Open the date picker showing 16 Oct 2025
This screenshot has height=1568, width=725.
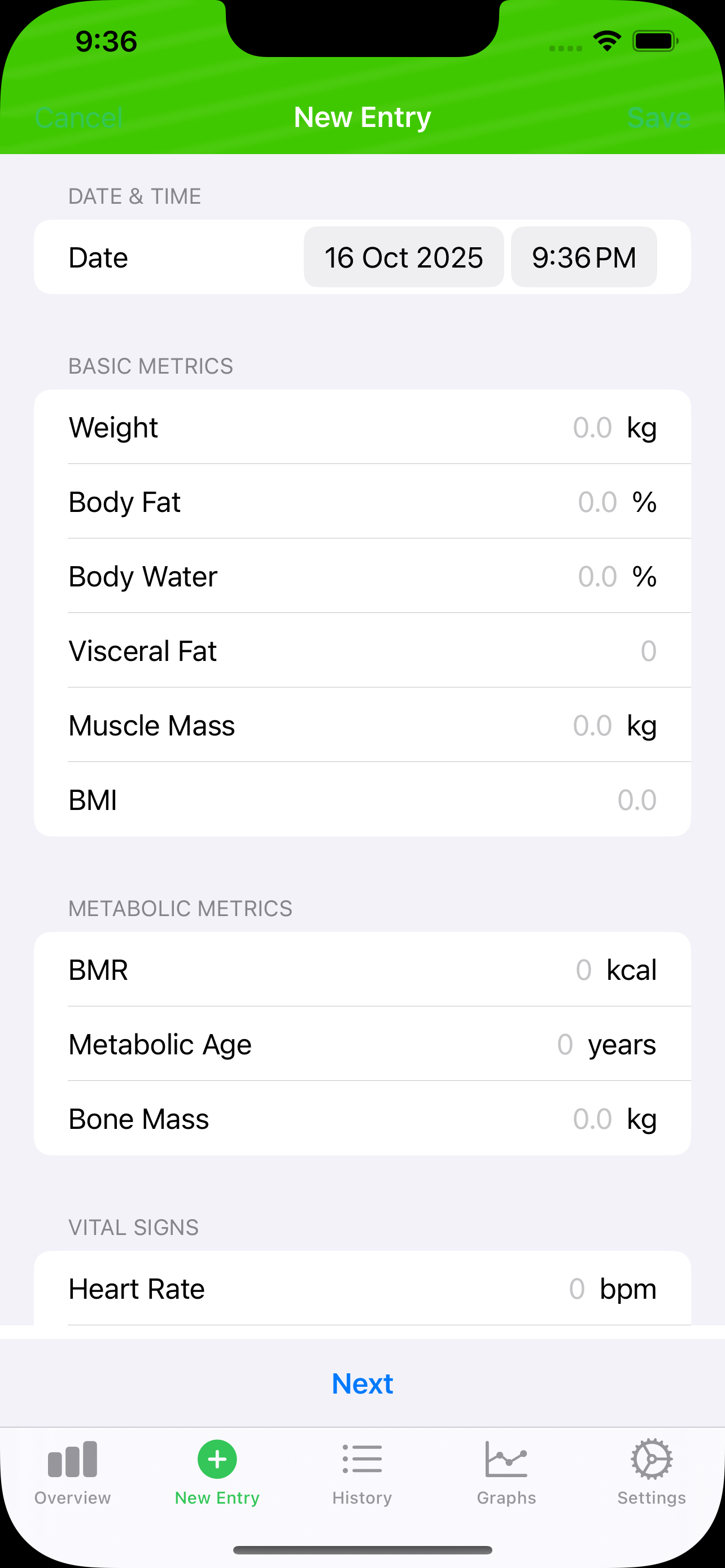404,257
